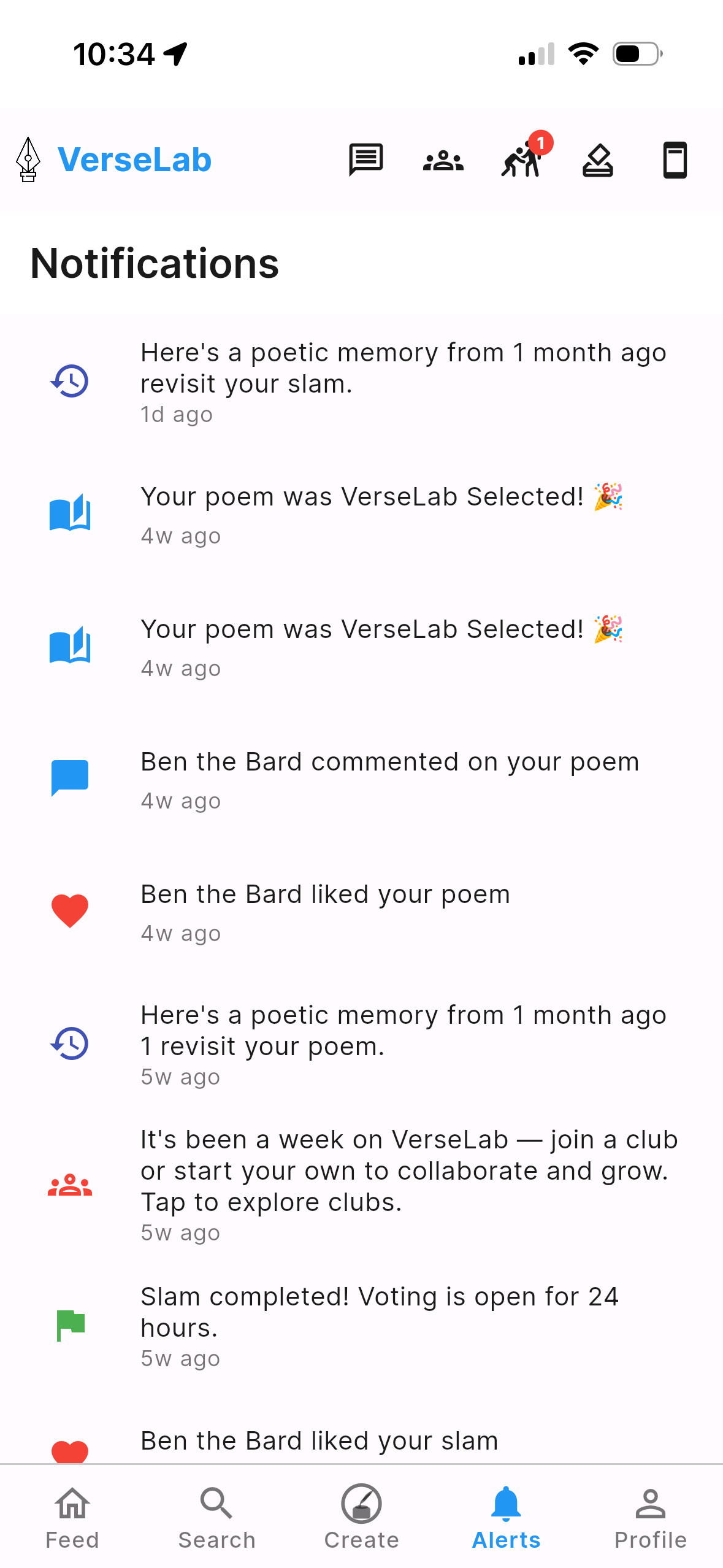Click the VerseLab pen nib logo

pyautogui.click(x=27, y=159)
